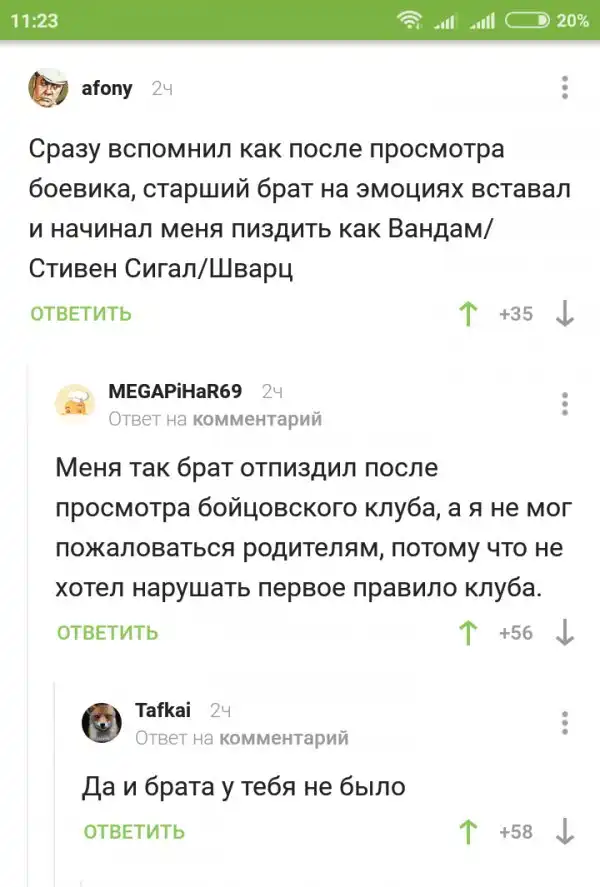Screen dimensions: 600x887
Task: Reply to afony's comment
Action: click(x=81, y=314)
